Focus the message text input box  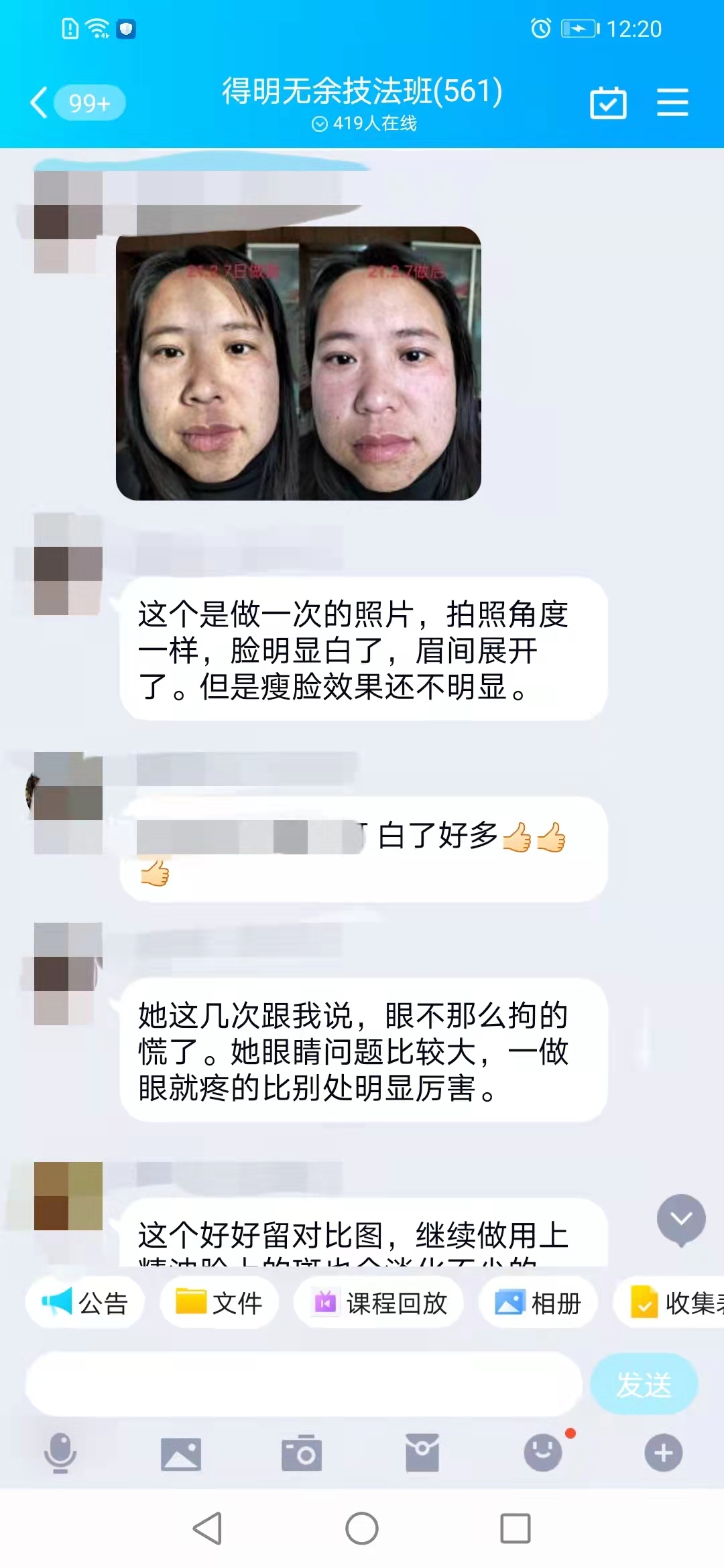click(x=304, y=1384)
